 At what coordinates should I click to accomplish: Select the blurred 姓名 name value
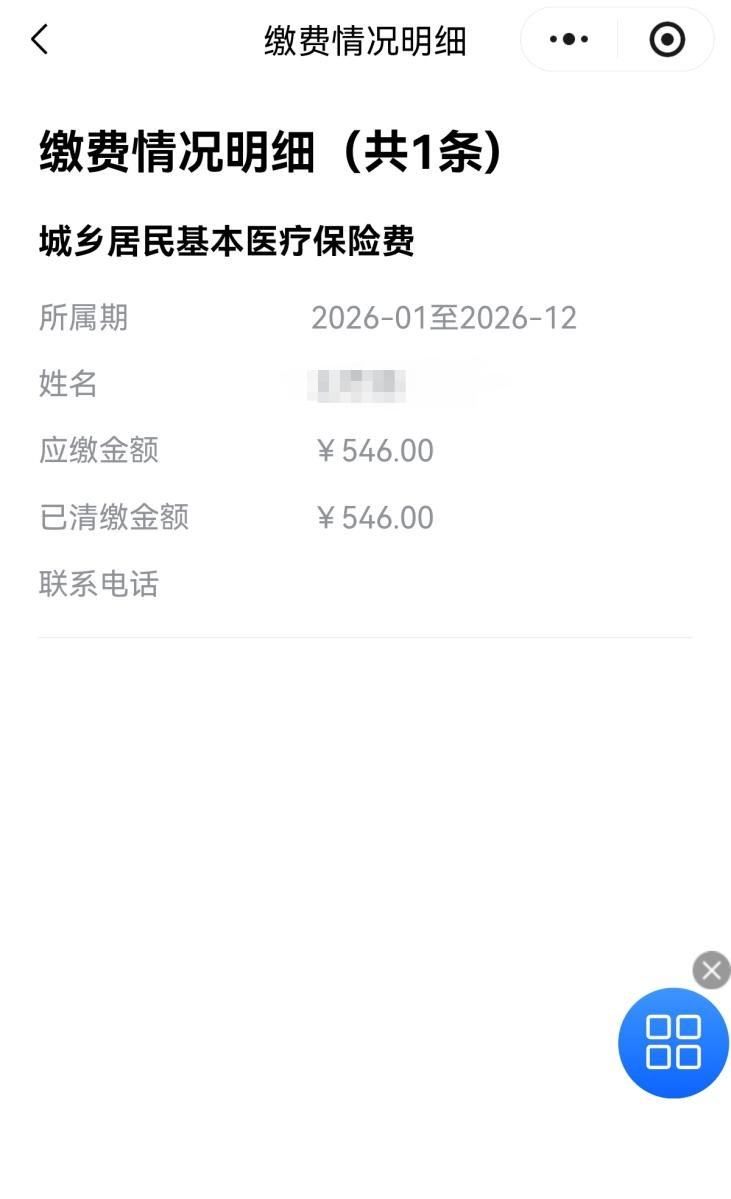point(390,384)
